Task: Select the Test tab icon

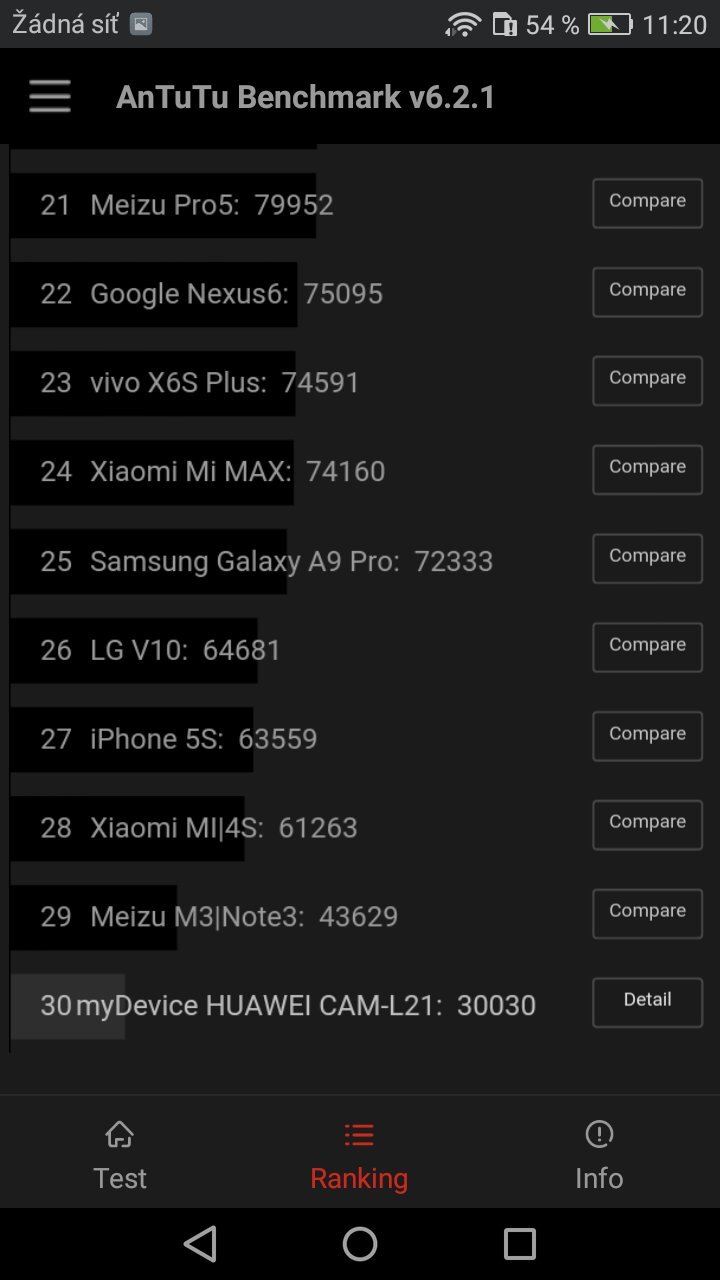Action: click(119, 1135)
